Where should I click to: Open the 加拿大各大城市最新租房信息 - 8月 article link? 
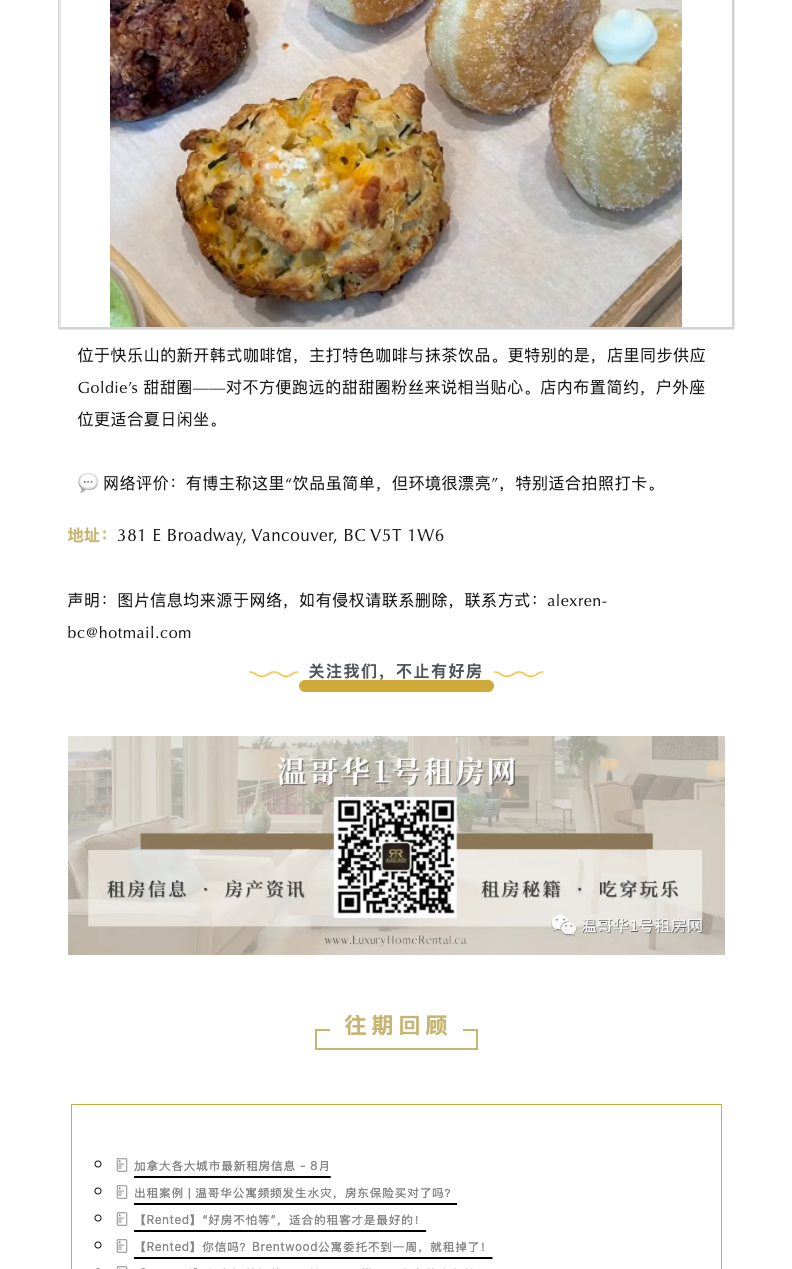click(x=232, y=1166)
